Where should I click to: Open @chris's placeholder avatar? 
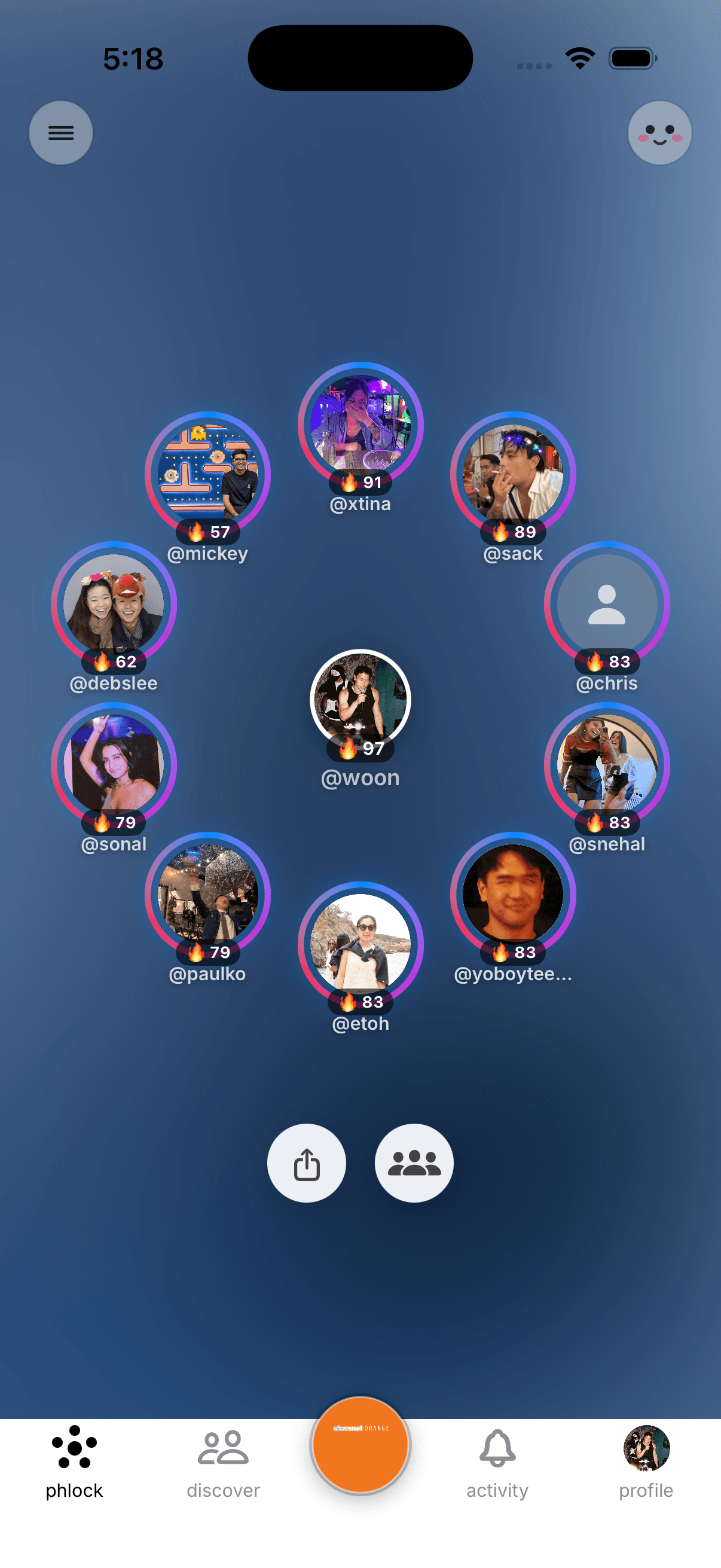pyautogui.click(x=607, y=604)
